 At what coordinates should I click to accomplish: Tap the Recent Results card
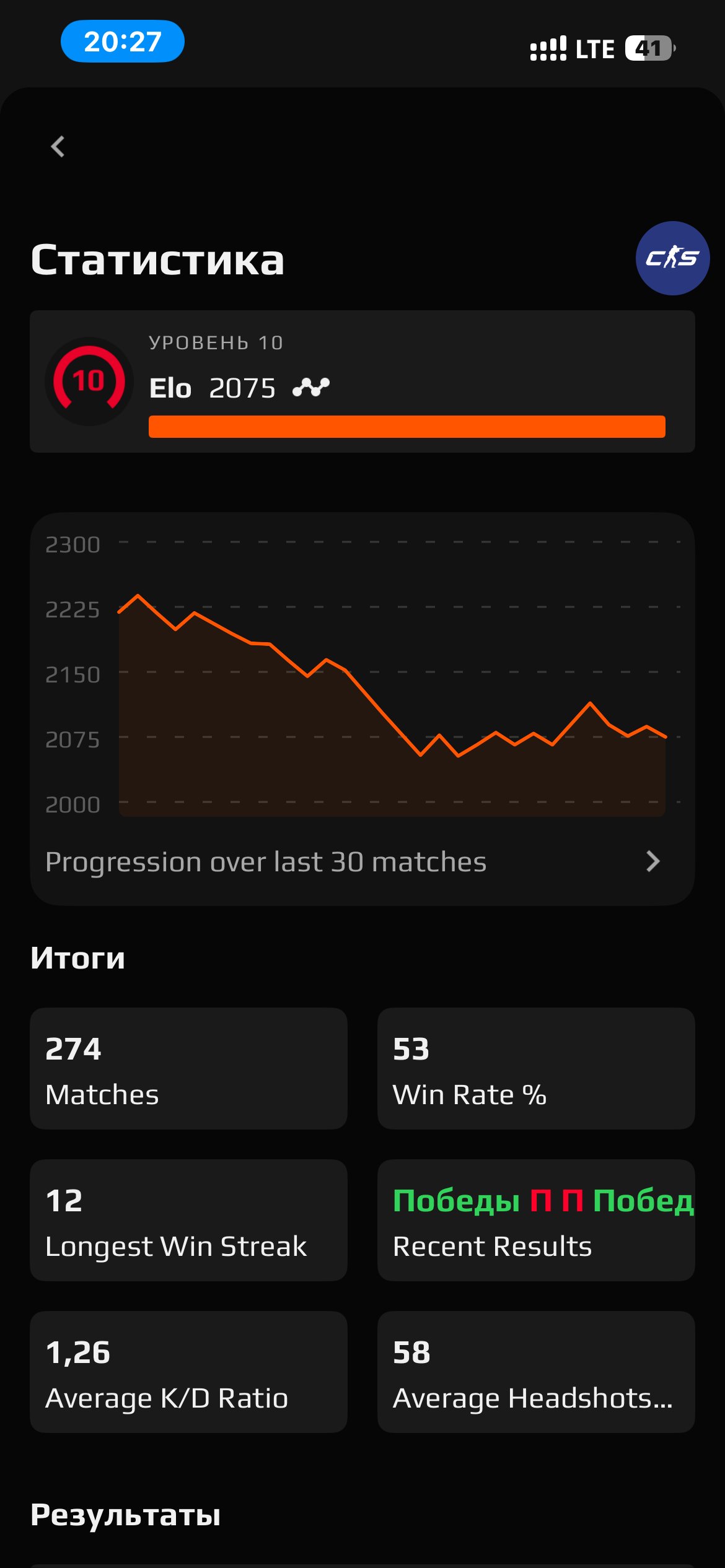tap(535, 1220)
